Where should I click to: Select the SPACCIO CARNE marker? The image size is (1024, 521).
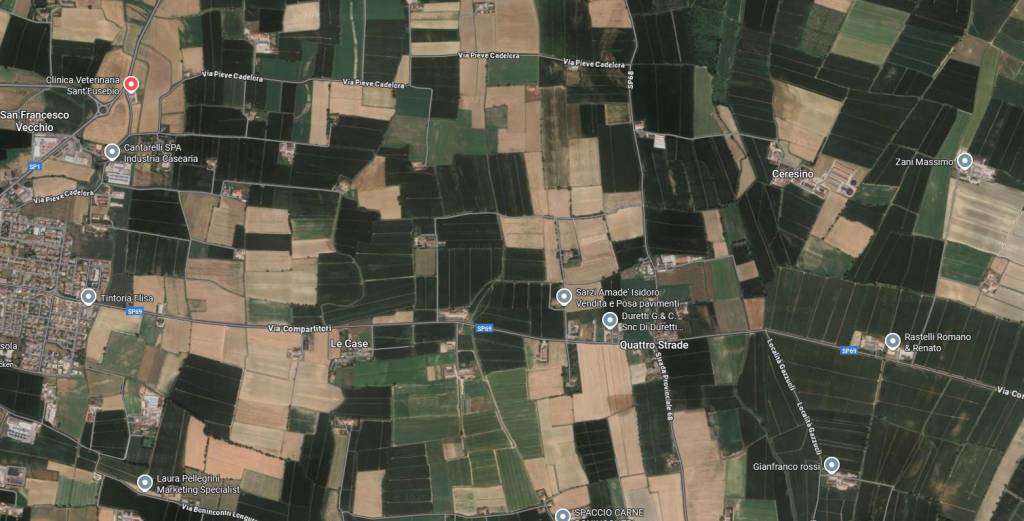563,515
